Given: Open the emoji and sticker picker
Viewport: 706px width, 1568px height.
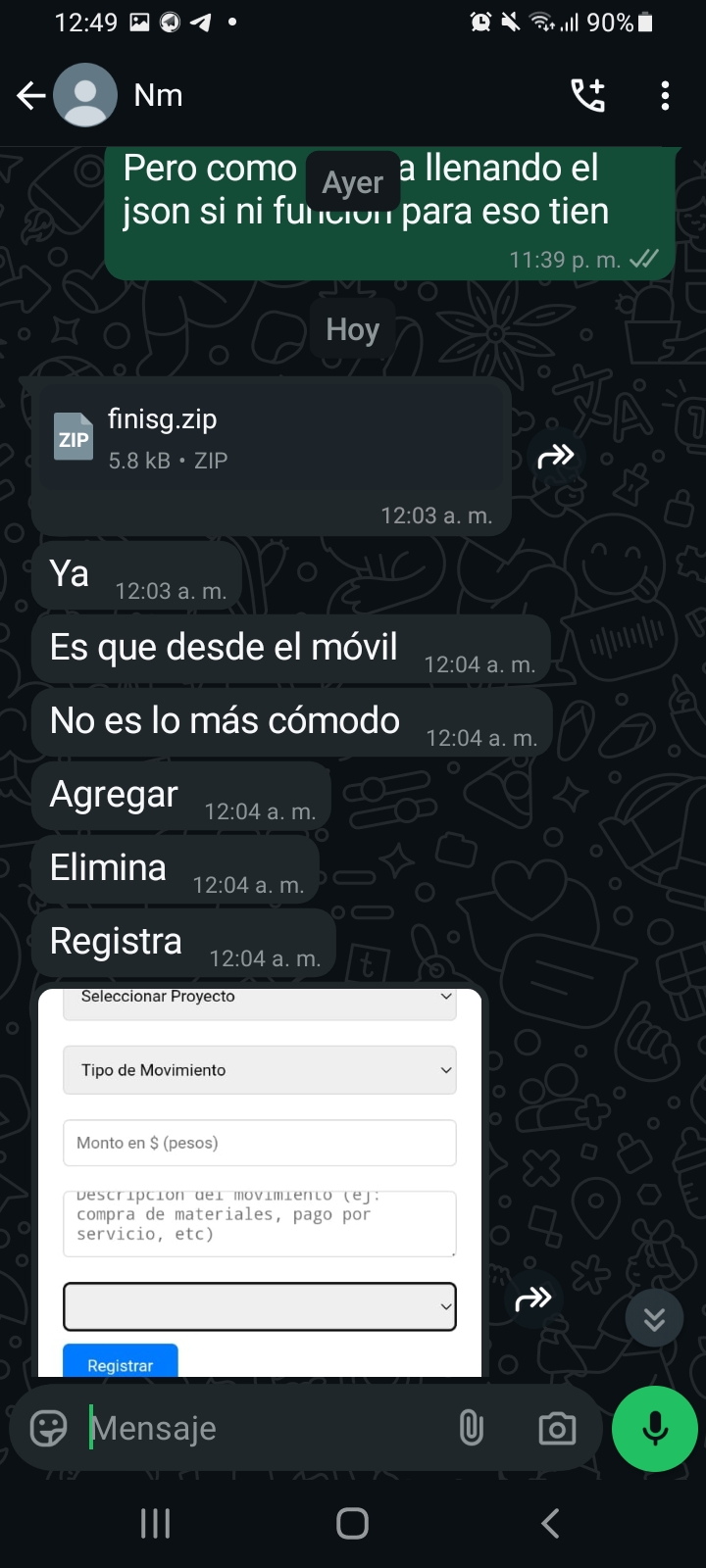Looking at the screenshot, I should point(48,1429).
